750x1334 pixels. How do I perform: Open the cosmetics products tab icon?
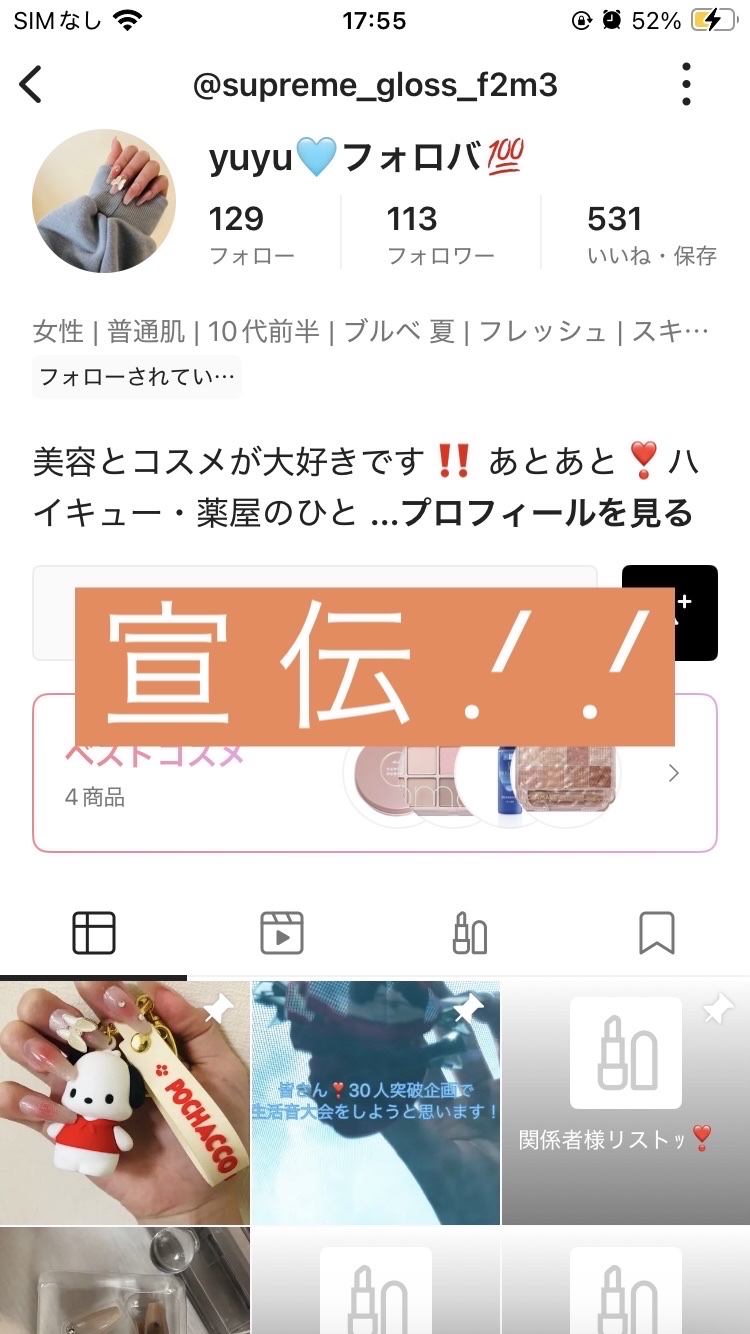[x=468, y=932]
